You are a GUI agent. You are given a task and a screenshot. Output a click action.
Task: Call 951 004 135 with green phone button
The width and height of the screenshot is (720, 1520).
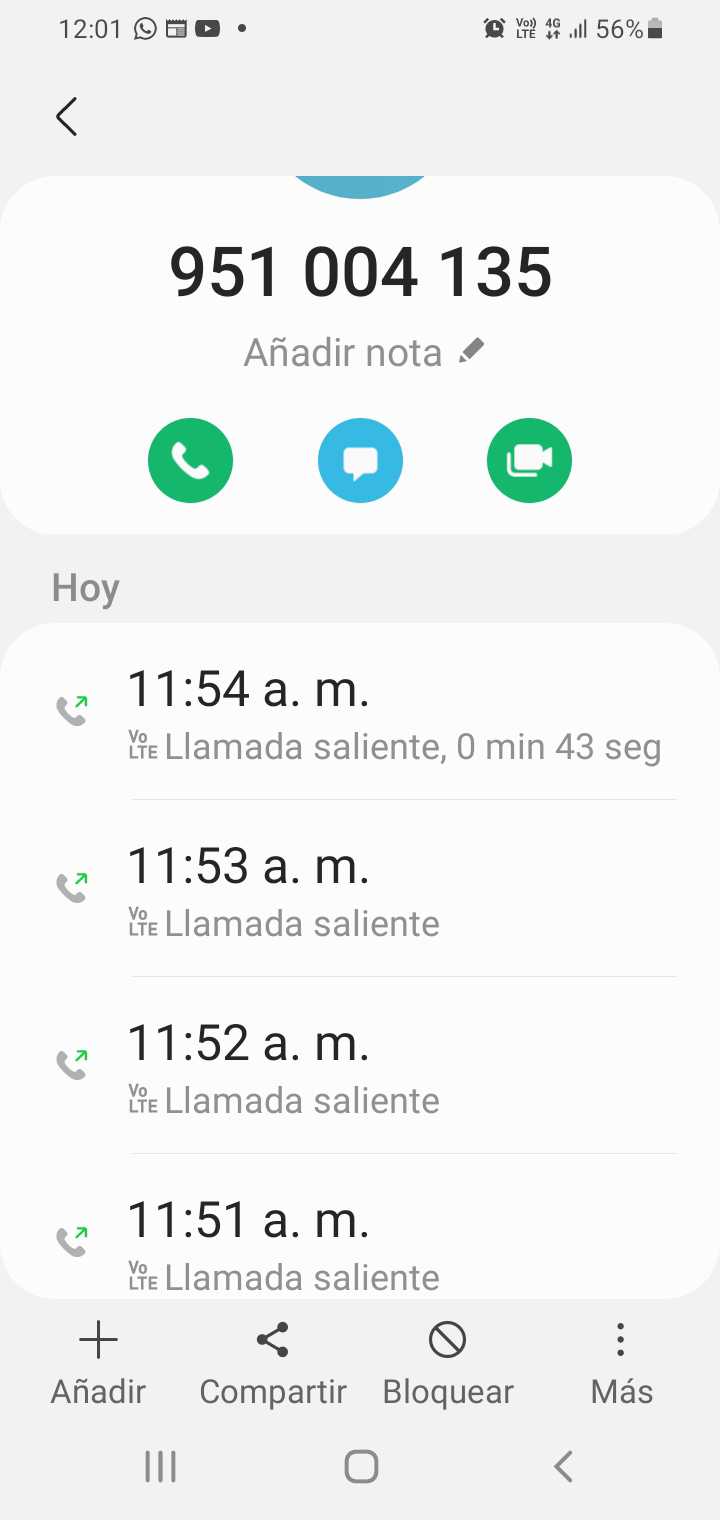tap(190, 461)
